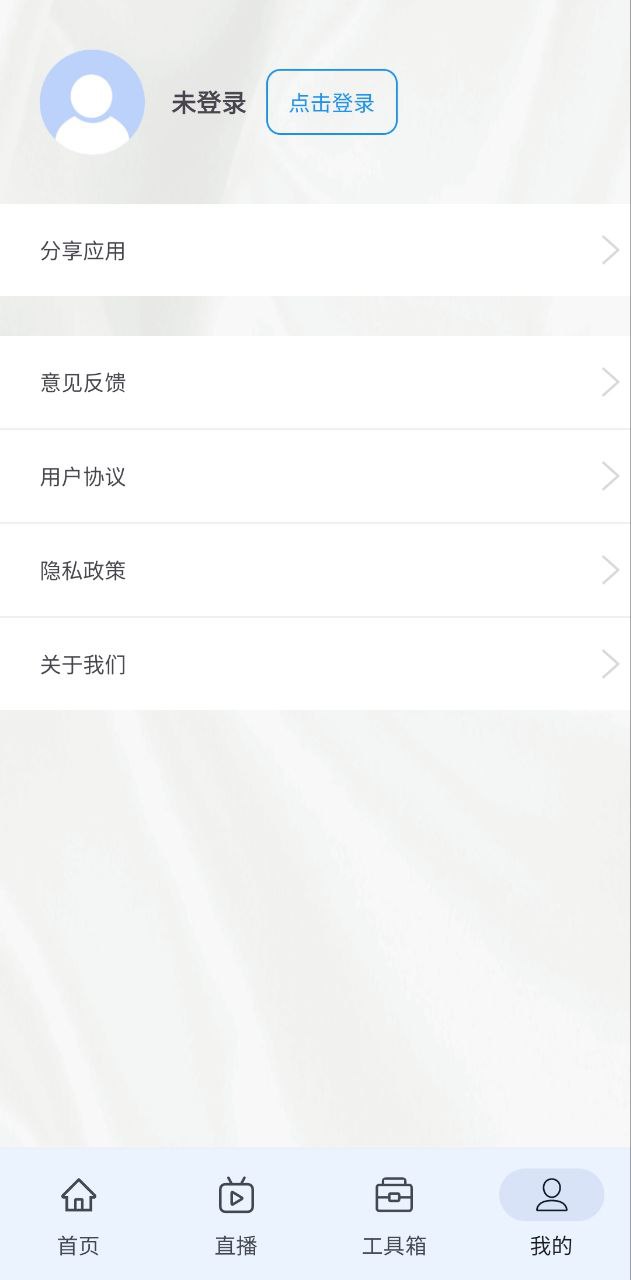Screen dimensions: 631x1280
Task: Go to the 工具箱 tab
Action: [394, 1215]
